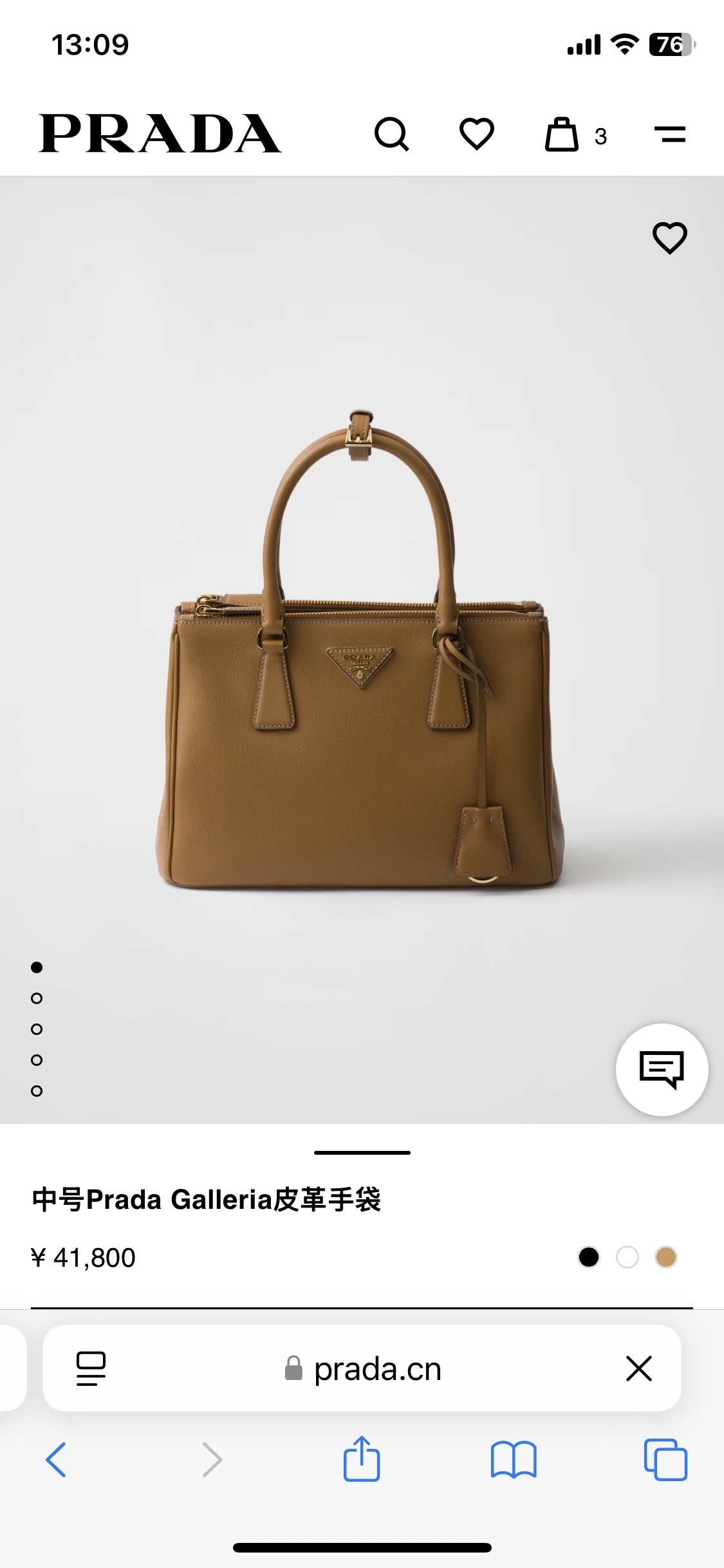The image size is (724, 1568).
Task: Open the shopping bag with 3 items
Action: coord(562,135)
